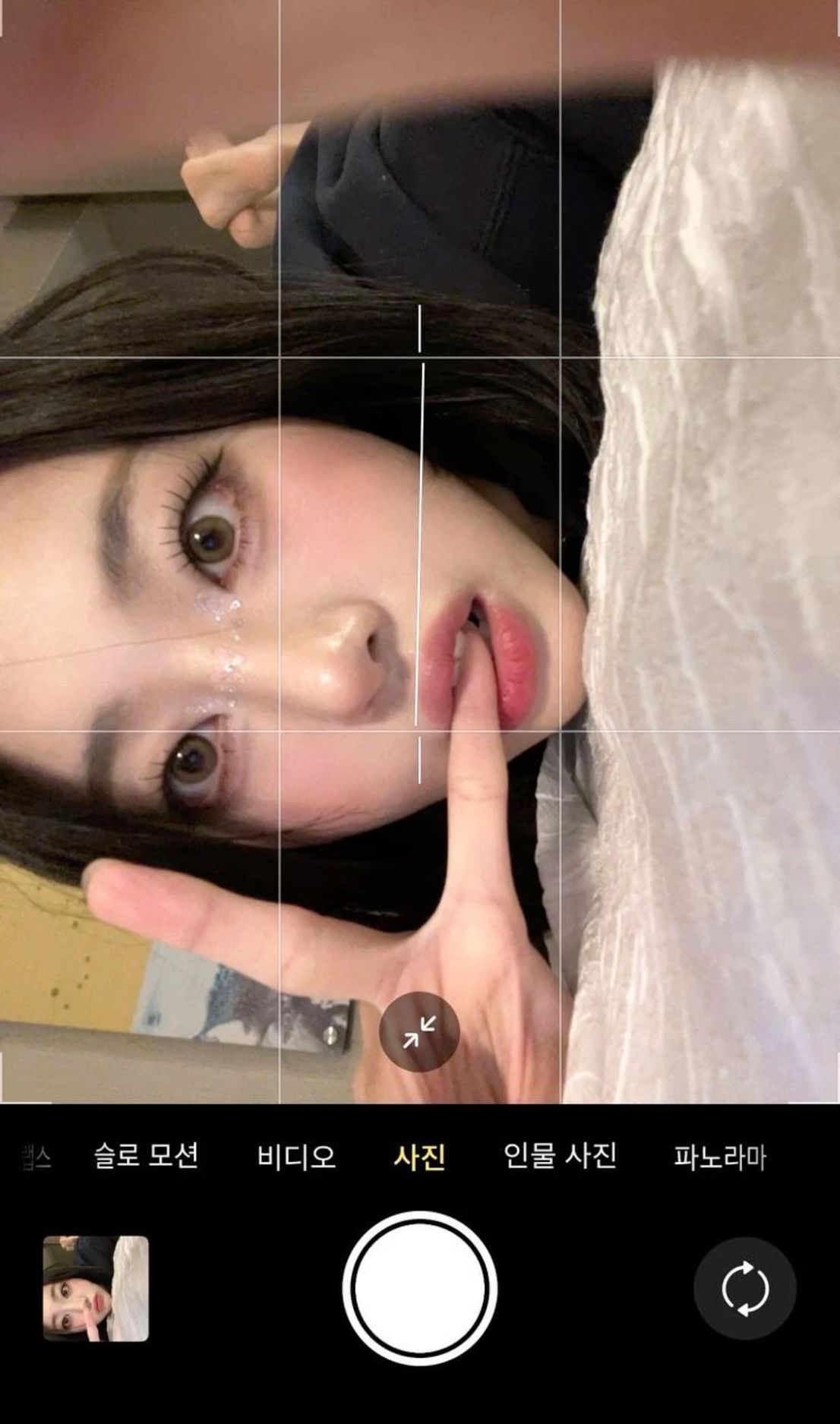Tap the zoom-in arrows toggle button
The width and height of the screenshot is (840, 1424).
tap(419, 1031)
